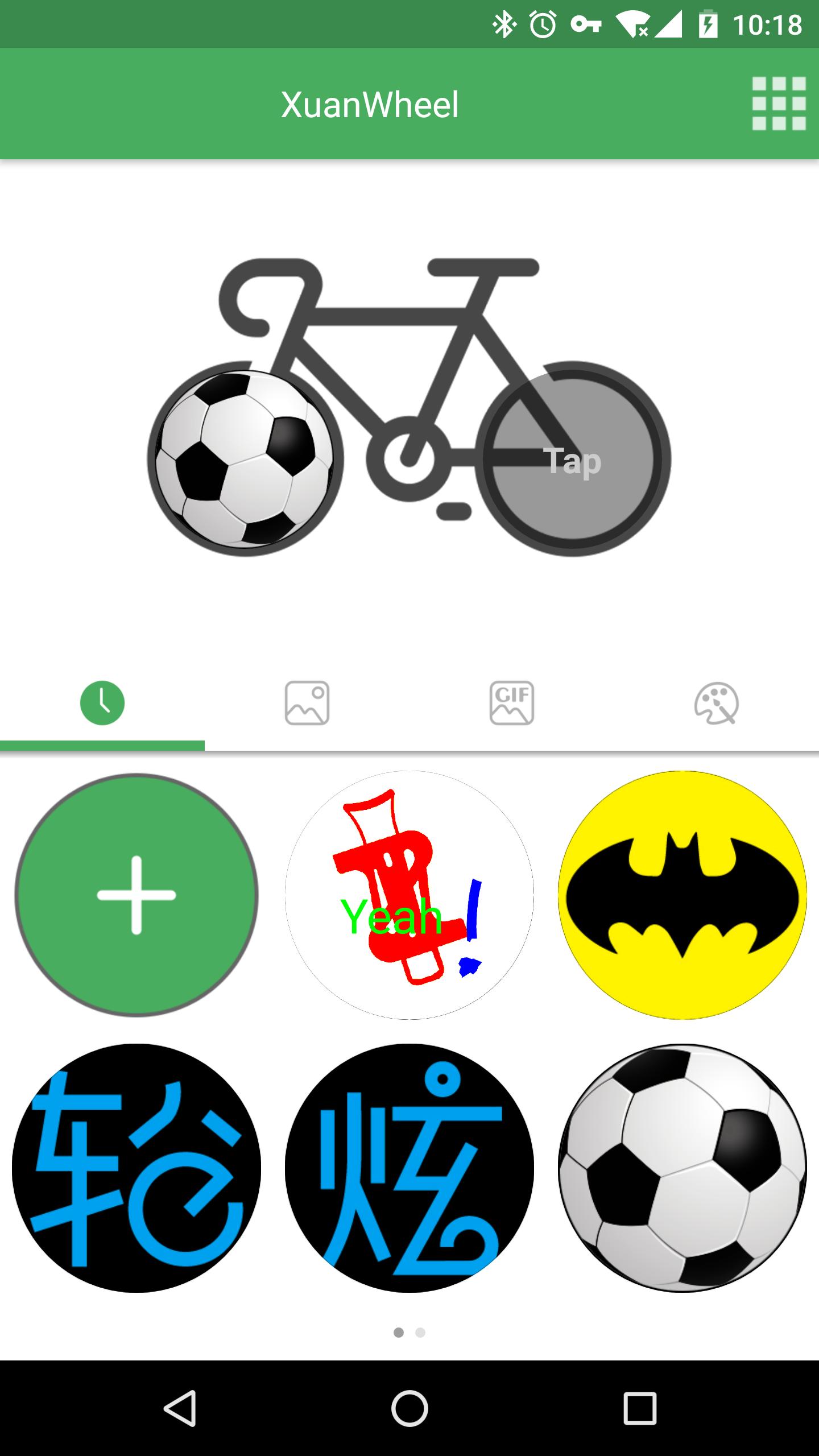Open recent apps from the navigation bar
The width and height of the screenshot is (819, 1456).
(640, 1408)
